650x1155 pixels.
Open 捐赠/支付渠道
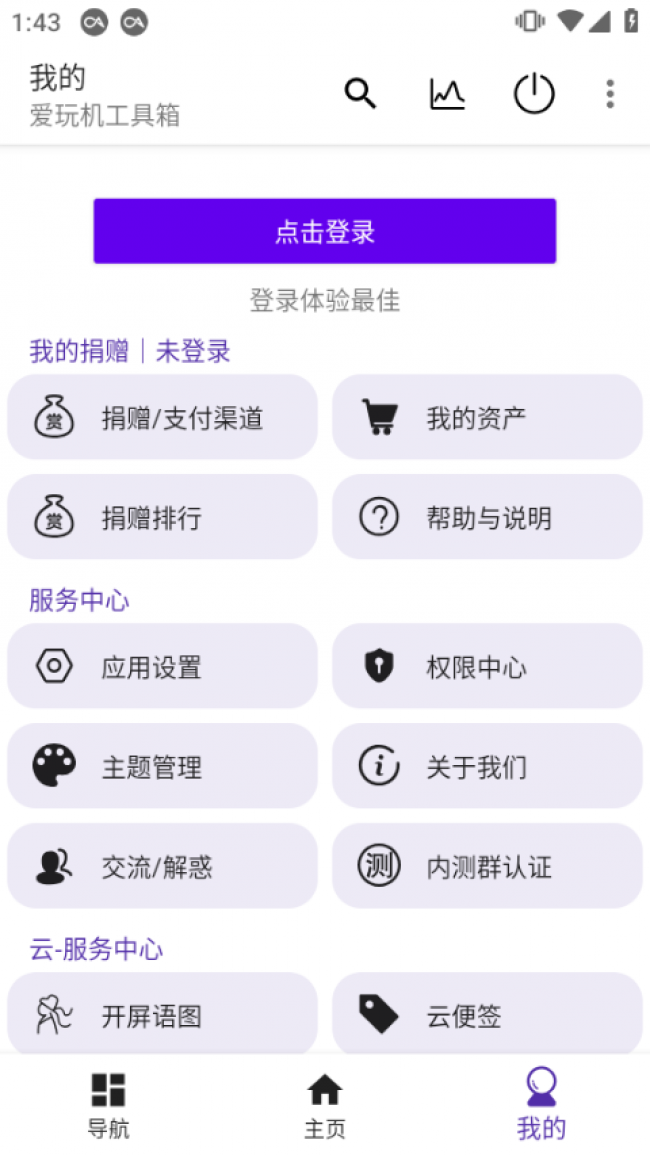click(x=163, y=417)
